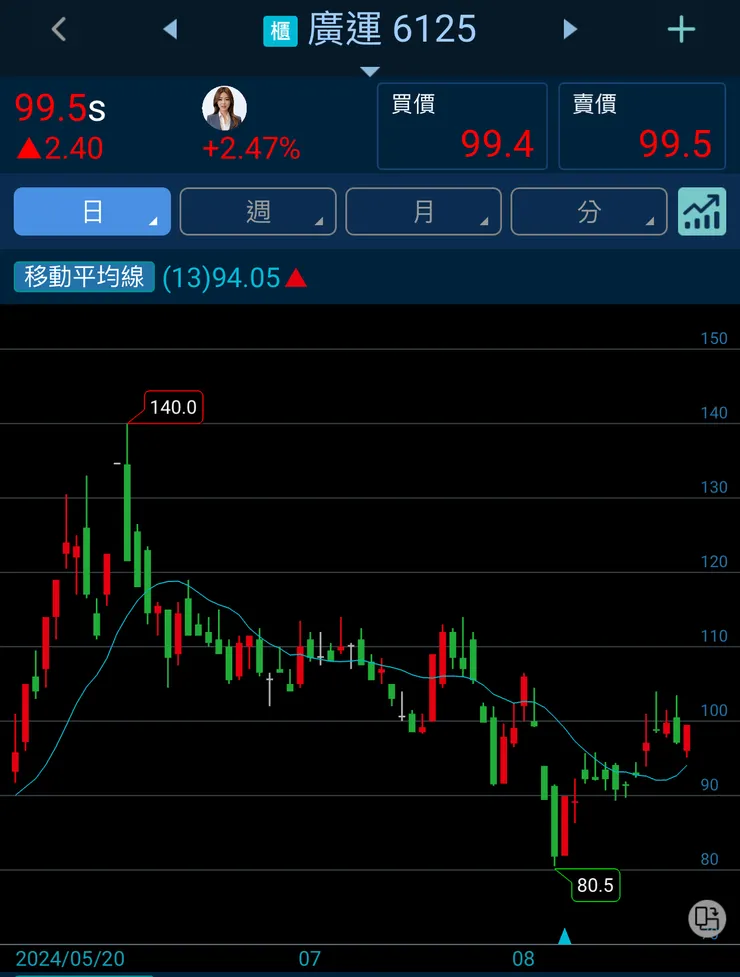Change the 移動平均線 indicator

click(85, 277)
